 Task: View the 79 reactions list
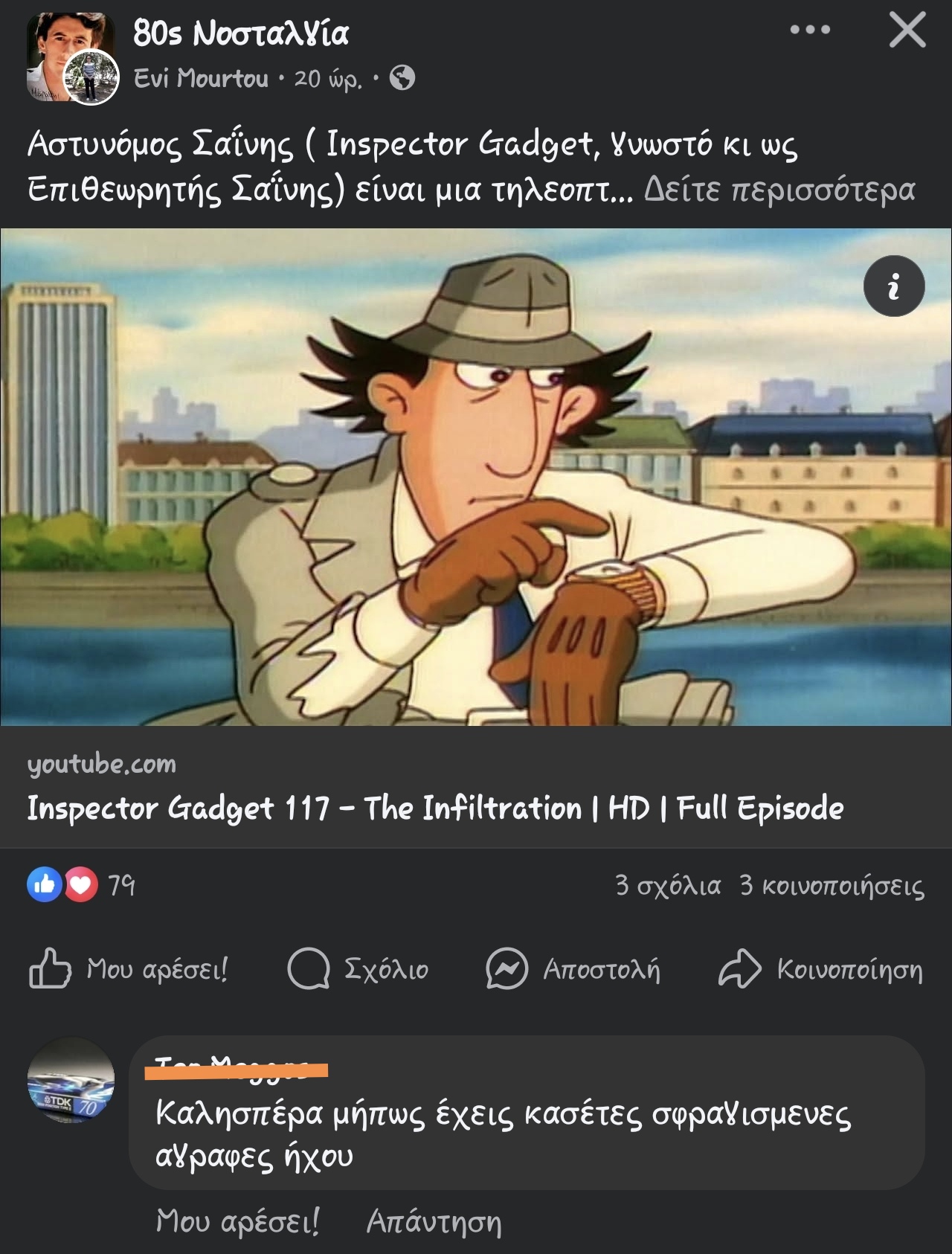pyautogui.click(x=82, y=885)
